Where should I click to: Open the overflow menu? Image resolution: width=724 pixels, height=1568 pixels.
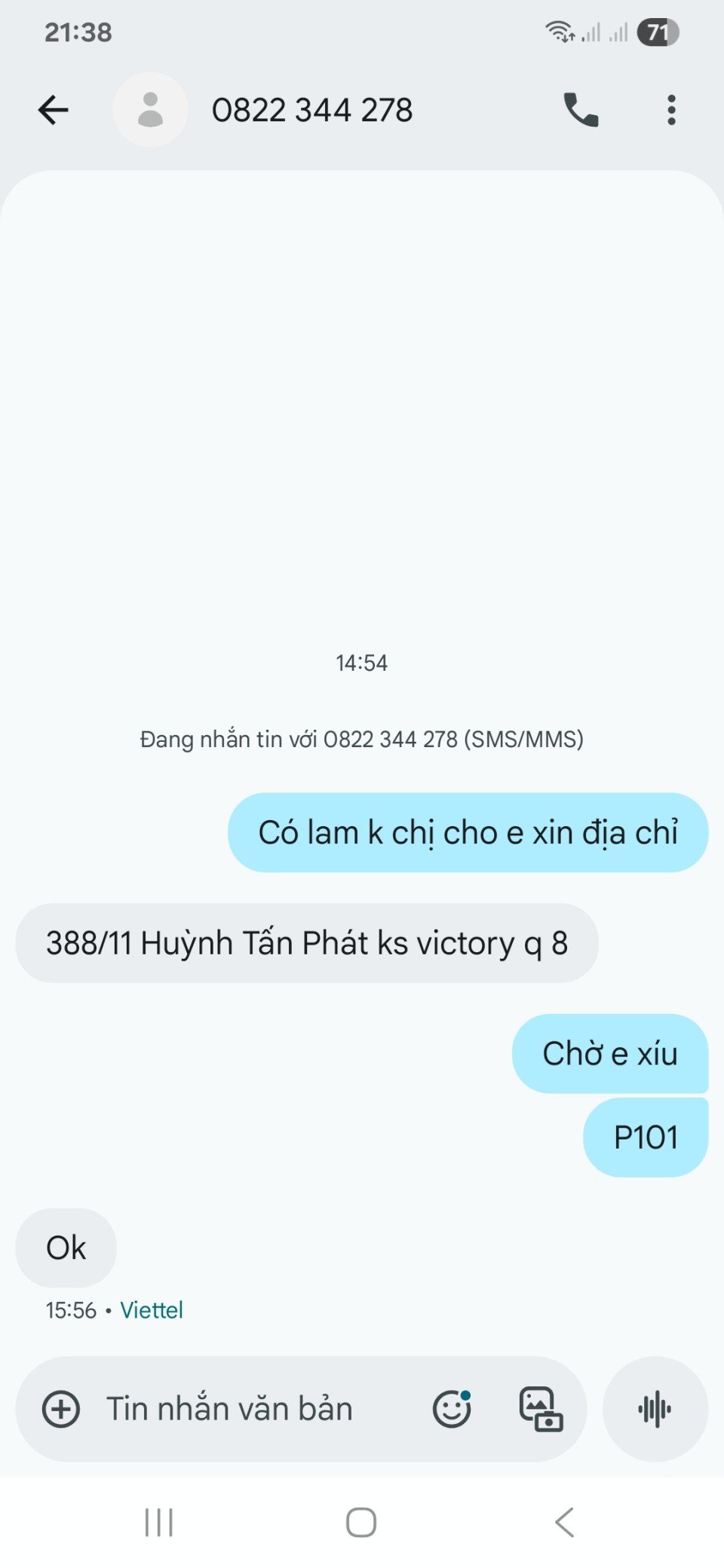pyautogui.click(x=671, y=110)
